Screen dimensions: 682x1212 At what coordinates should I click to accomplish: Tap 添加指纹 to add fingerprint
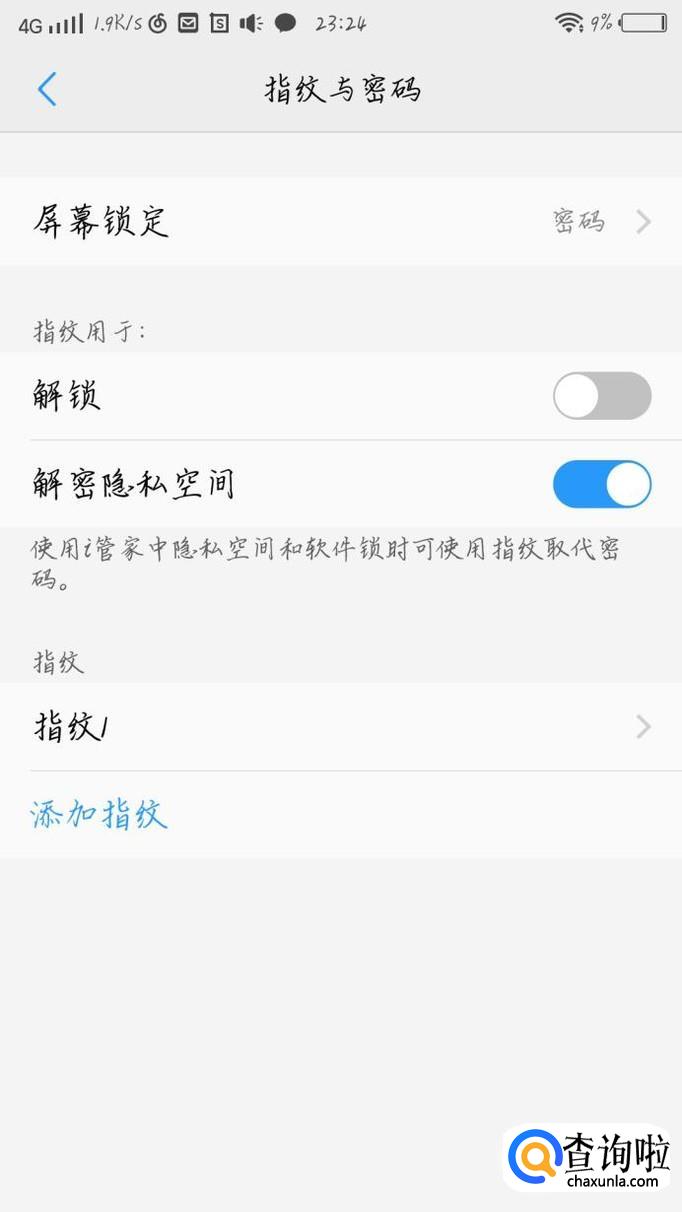(99, 815)
